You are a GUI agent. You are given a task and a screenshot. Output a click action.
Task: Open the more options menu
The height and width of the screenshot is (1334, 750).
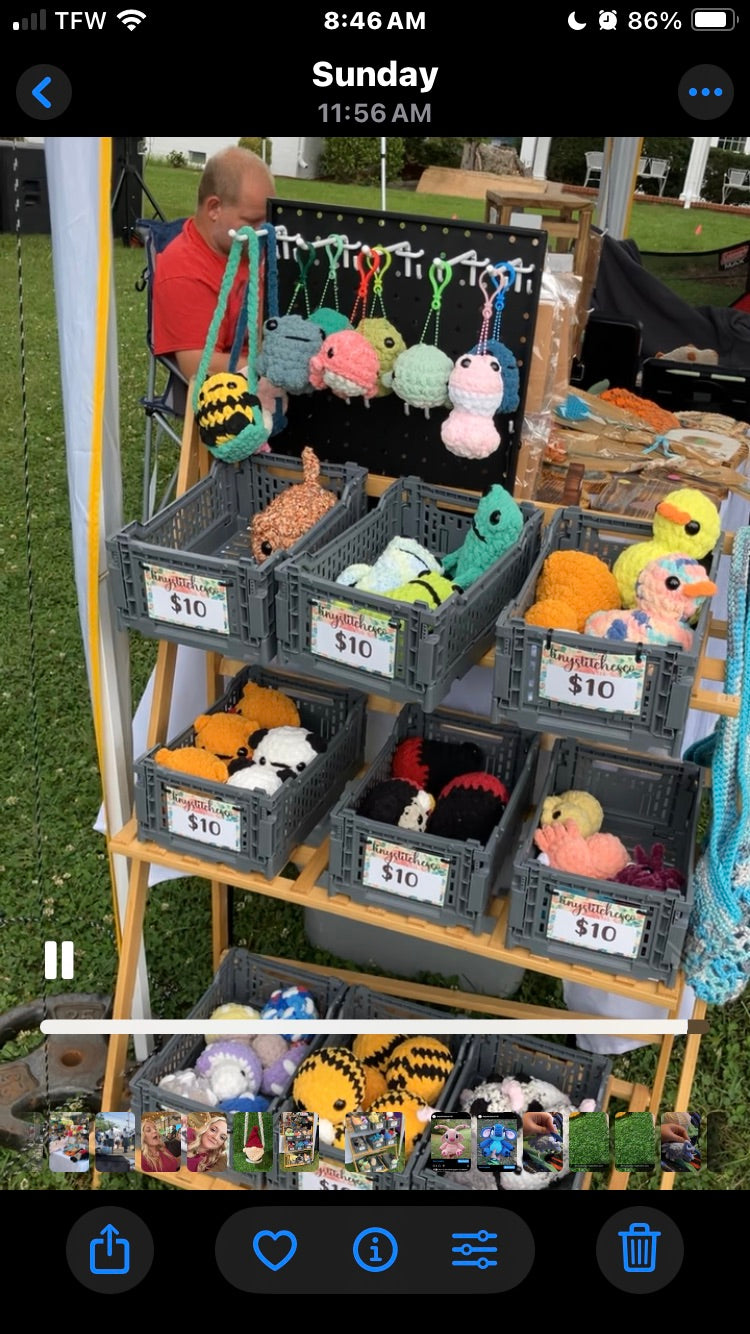coord(705,93)
